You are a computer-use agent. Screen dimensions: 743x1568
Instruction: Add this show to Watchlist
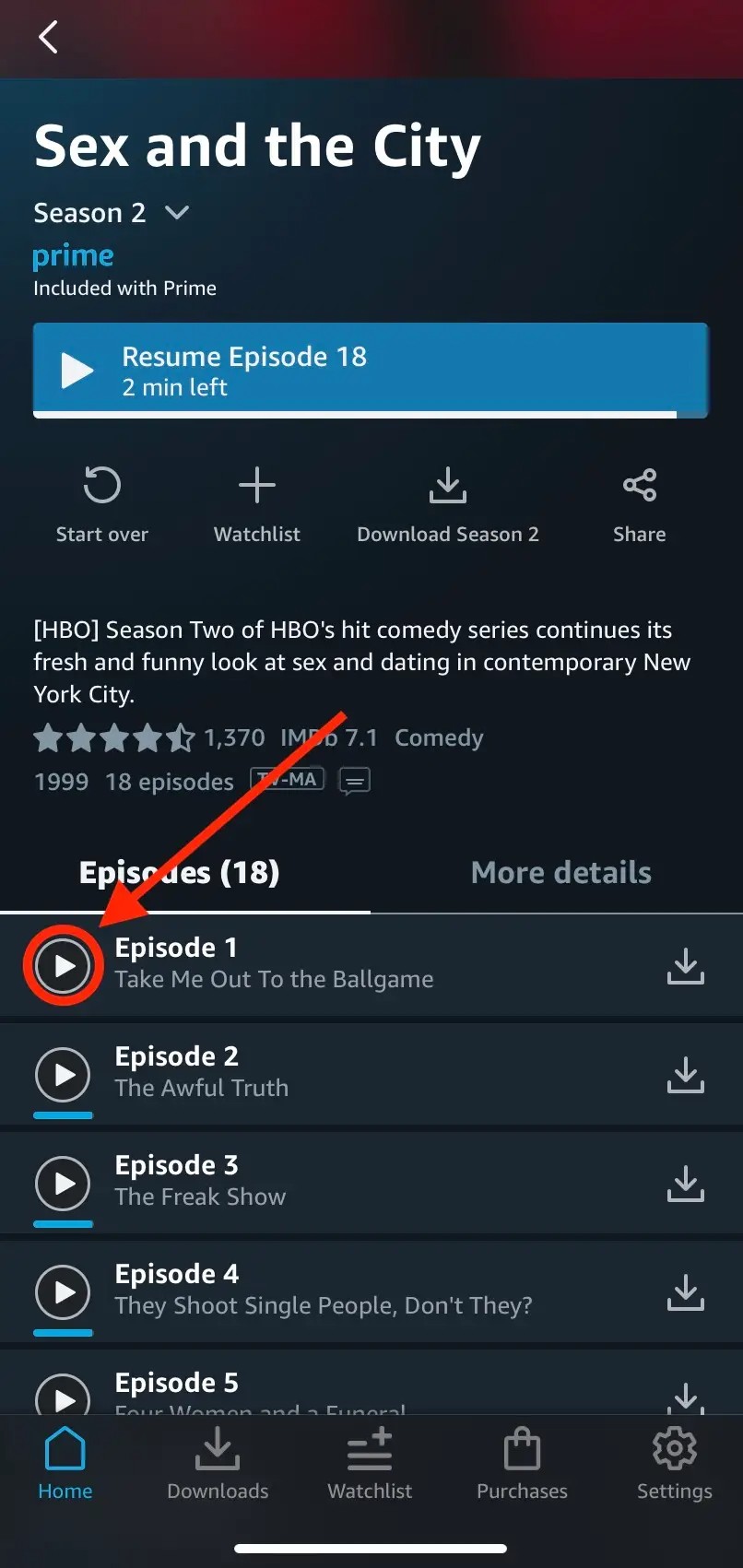[x=256, y=503]
